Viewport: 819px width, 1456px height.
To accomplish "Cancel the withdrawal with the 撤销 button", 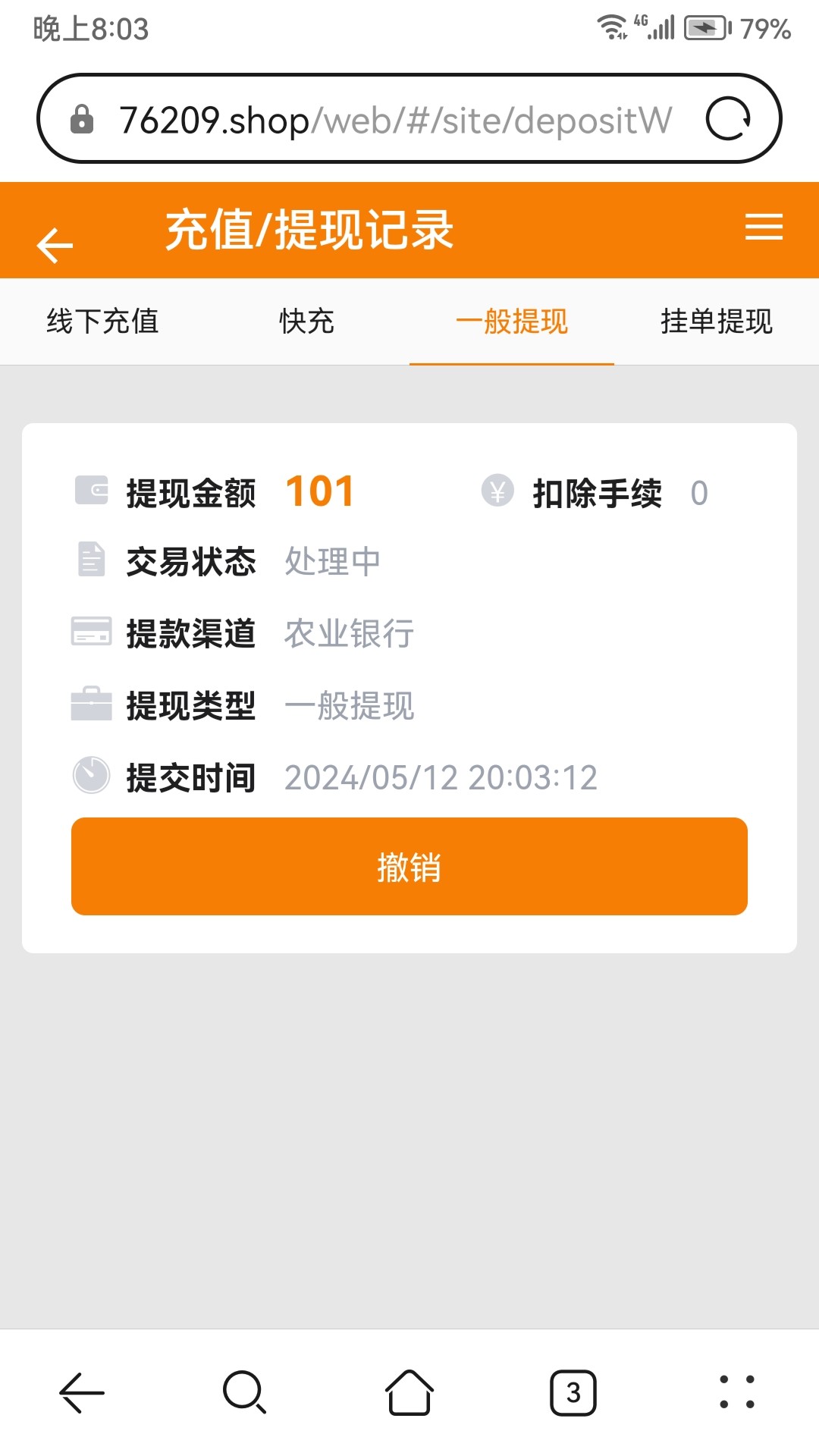I will [409, 866].
